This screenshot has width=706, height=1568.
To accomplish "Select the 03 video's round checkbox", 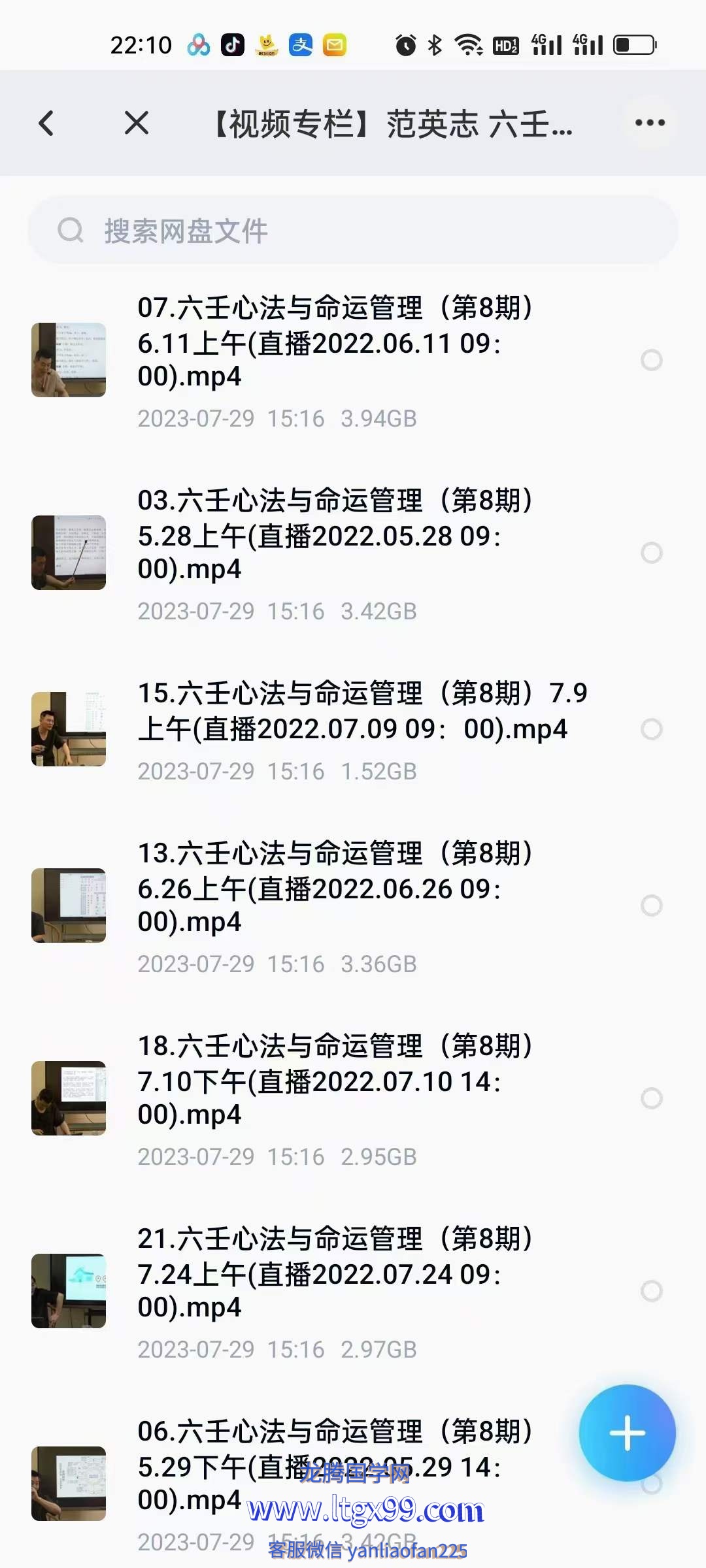I will (x=651, y=553).
